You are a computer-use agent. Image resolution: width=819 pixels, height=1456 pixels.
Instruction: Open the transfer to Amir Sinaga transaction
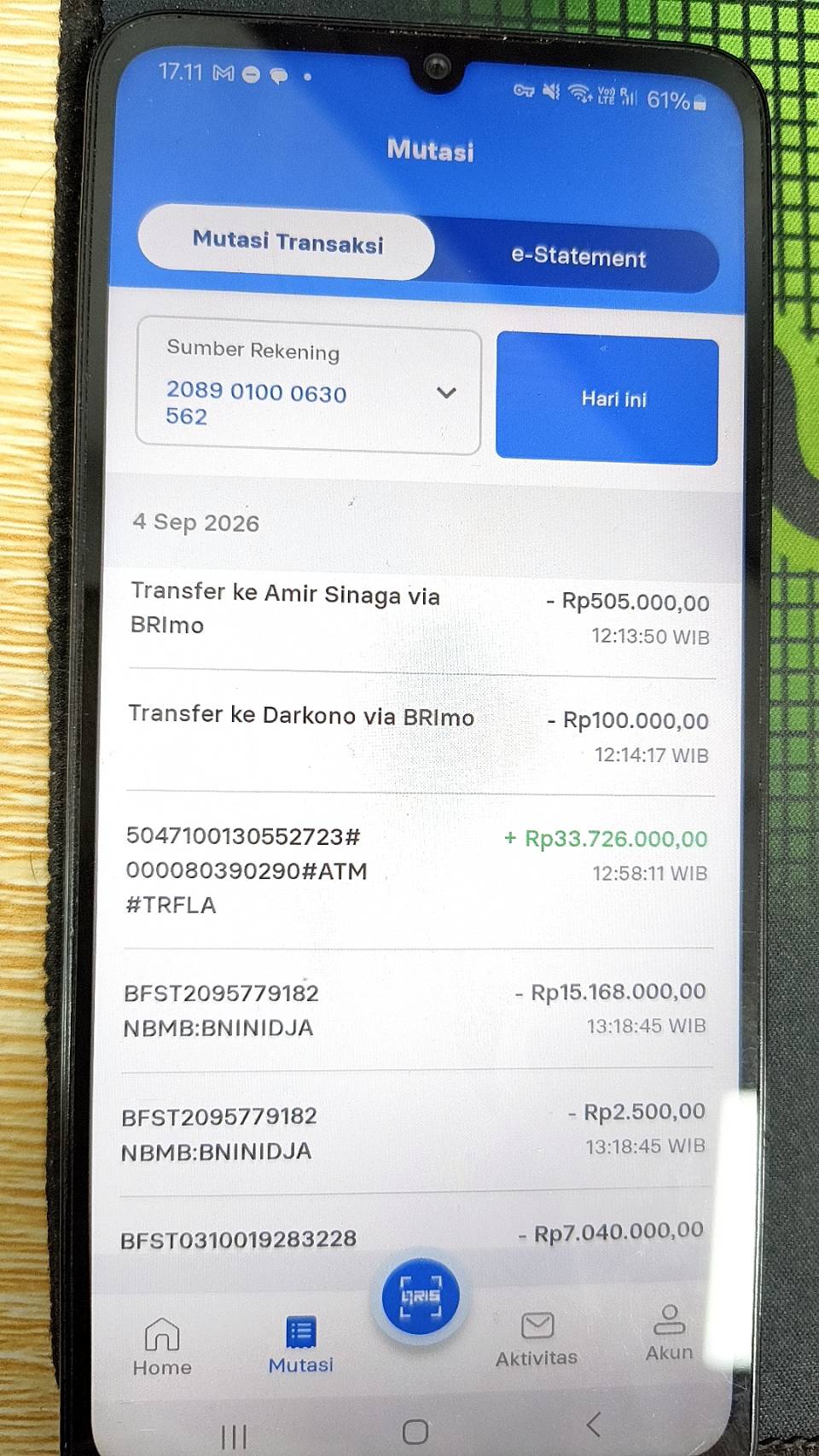point(420,614)
